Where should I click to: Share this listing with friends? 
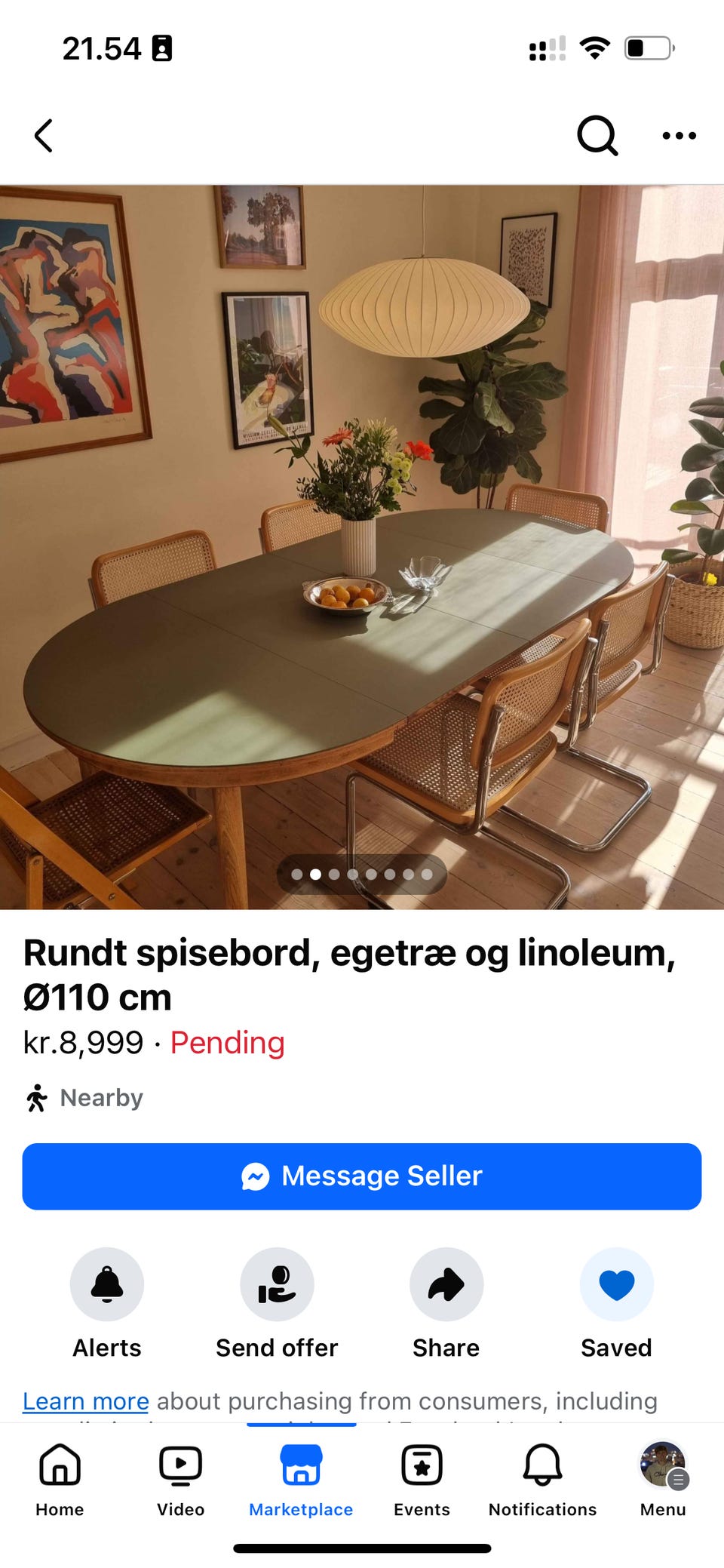446,1284
